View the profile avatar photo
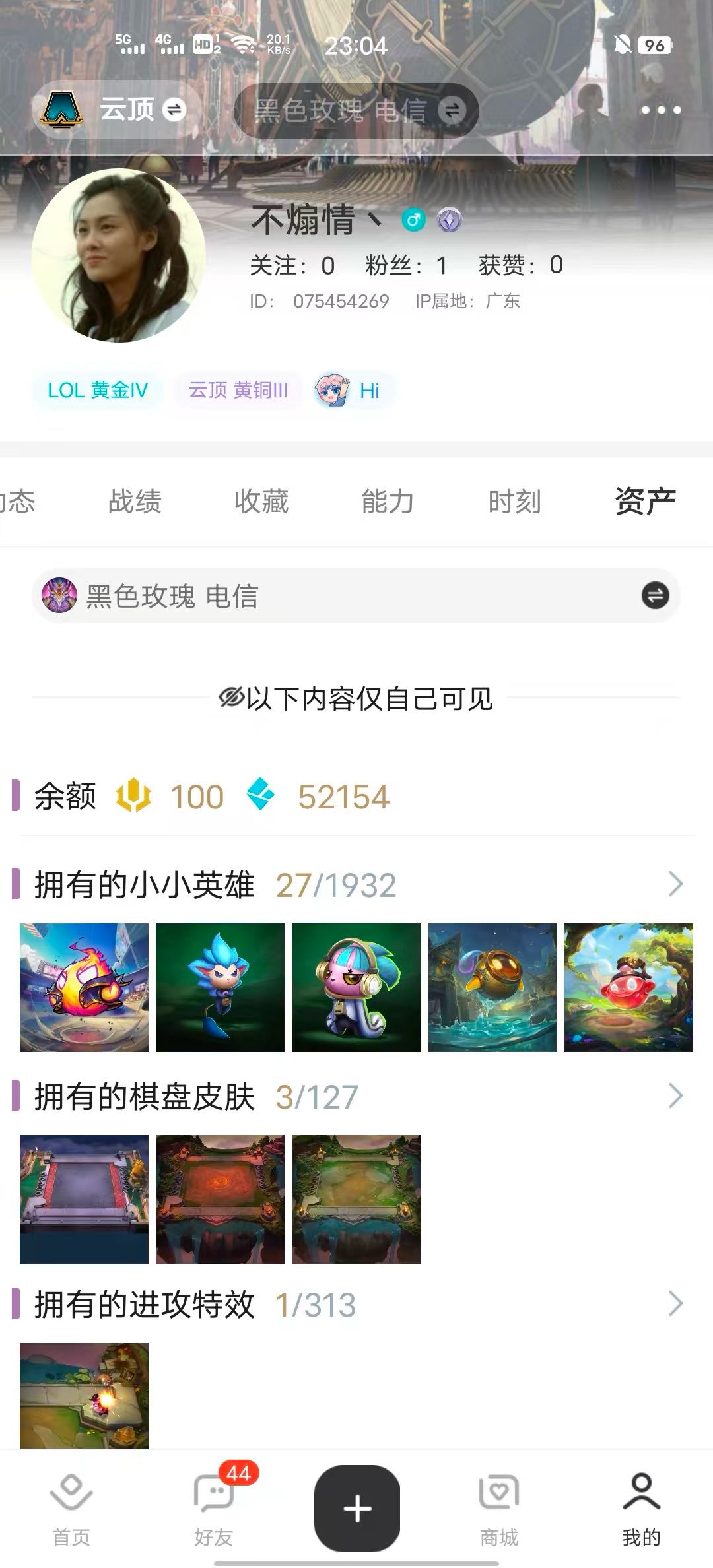The image size is (713, 1568). tap(119, 255)
